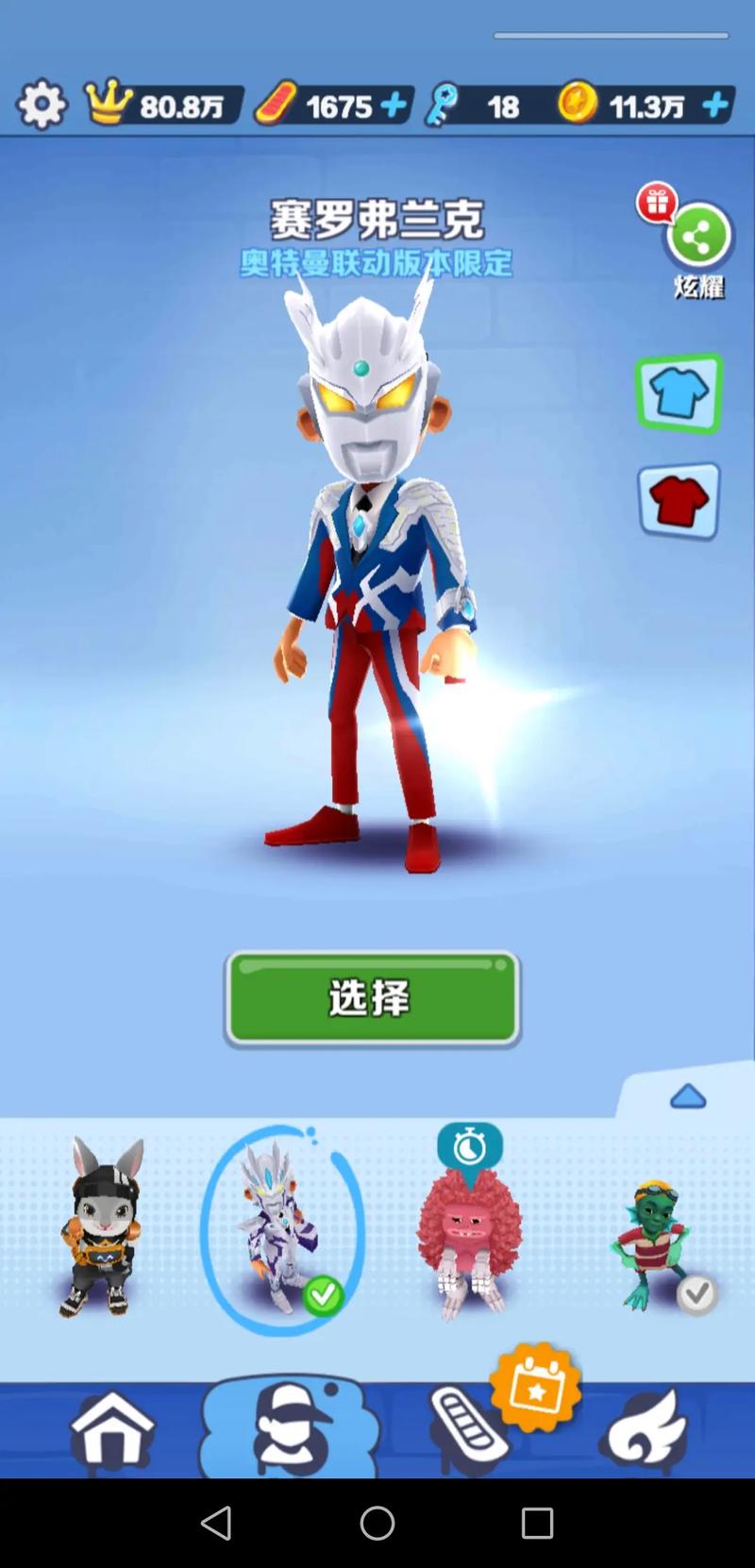Image resolution: width=755 pixels, height=1568 pixels.
Task: Add more coins with the plus
Action: coord(716,105)
